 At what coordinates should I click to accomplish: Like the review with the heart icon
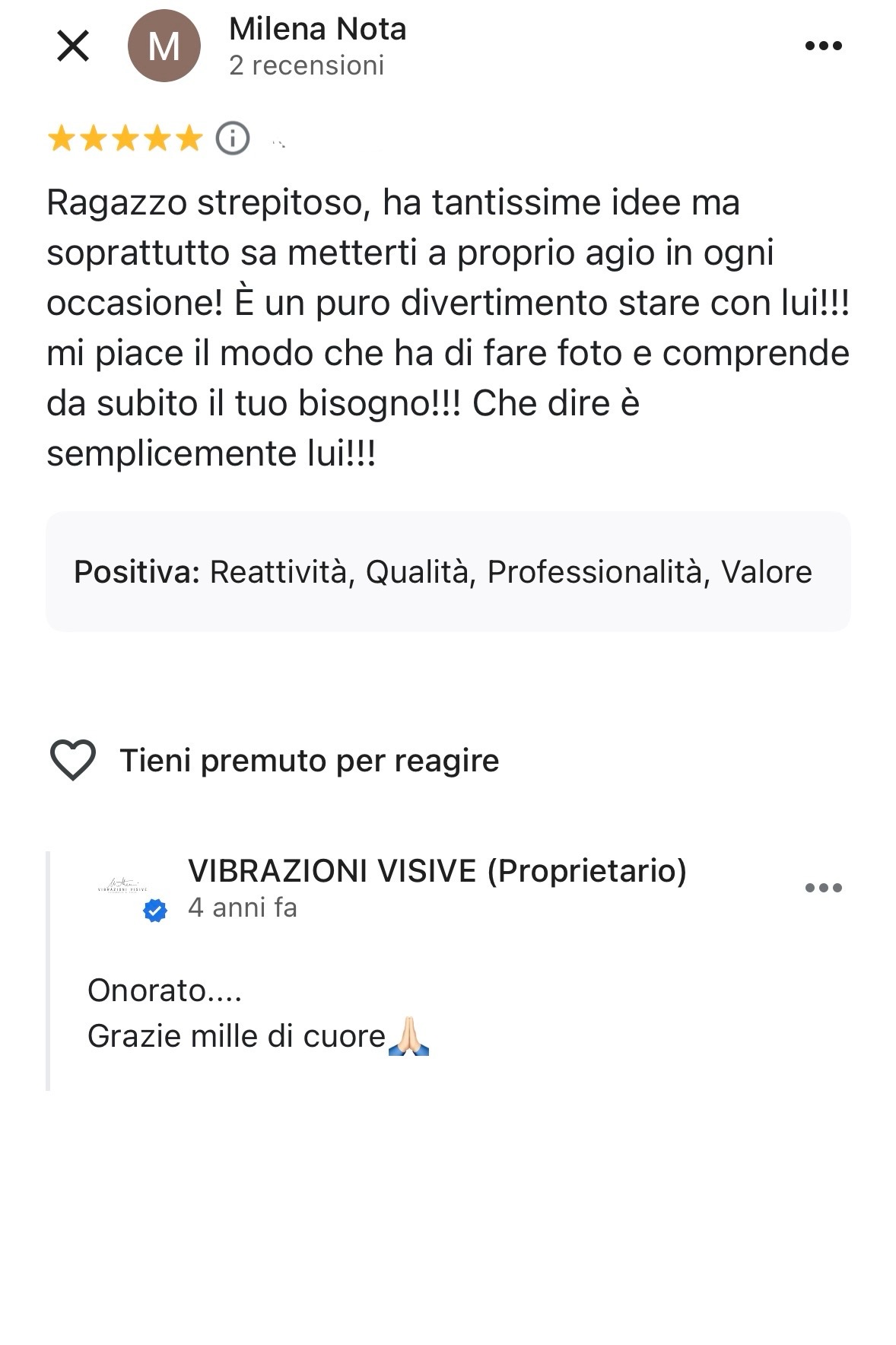(72, 759)
